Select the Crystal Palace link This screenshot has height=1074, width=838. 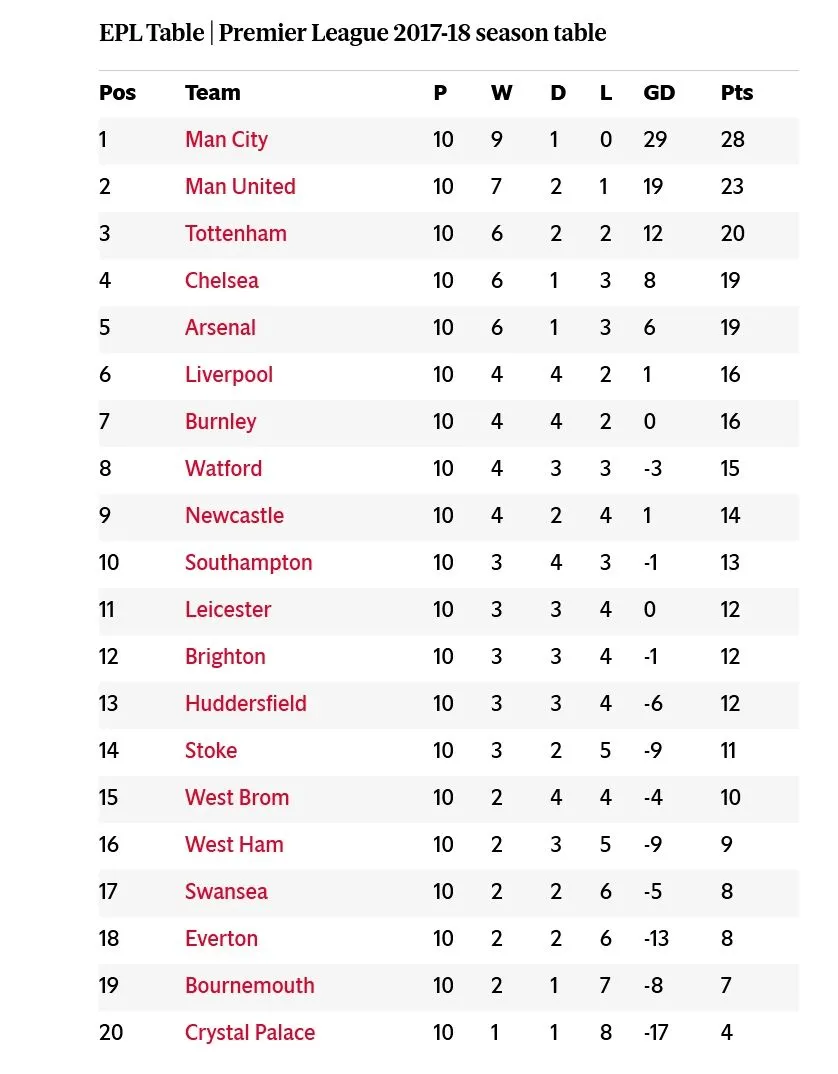pos(249,1033)
